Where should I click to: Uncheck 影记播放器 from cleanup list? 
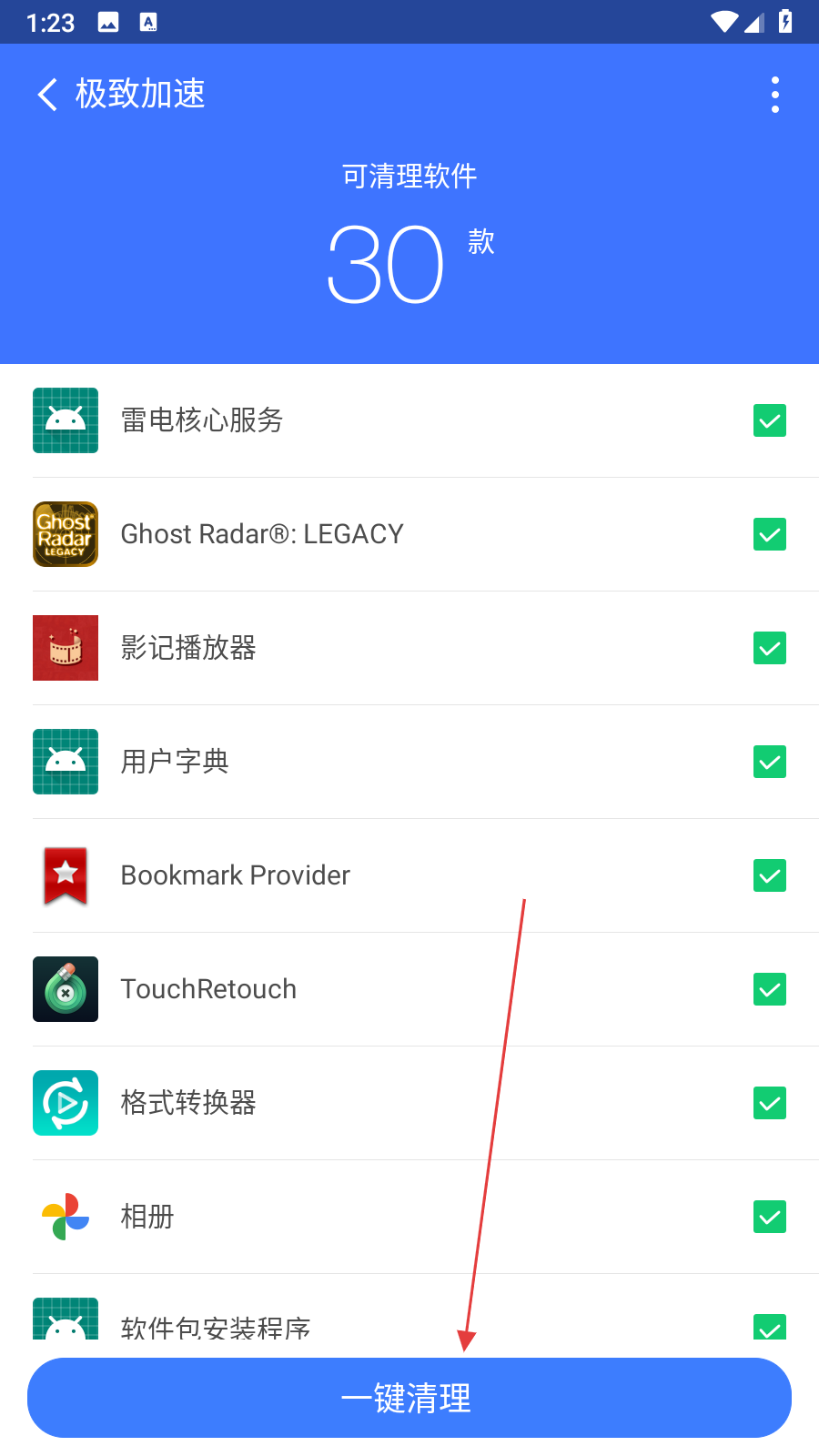pyautogui.click(x=769, y=648)
